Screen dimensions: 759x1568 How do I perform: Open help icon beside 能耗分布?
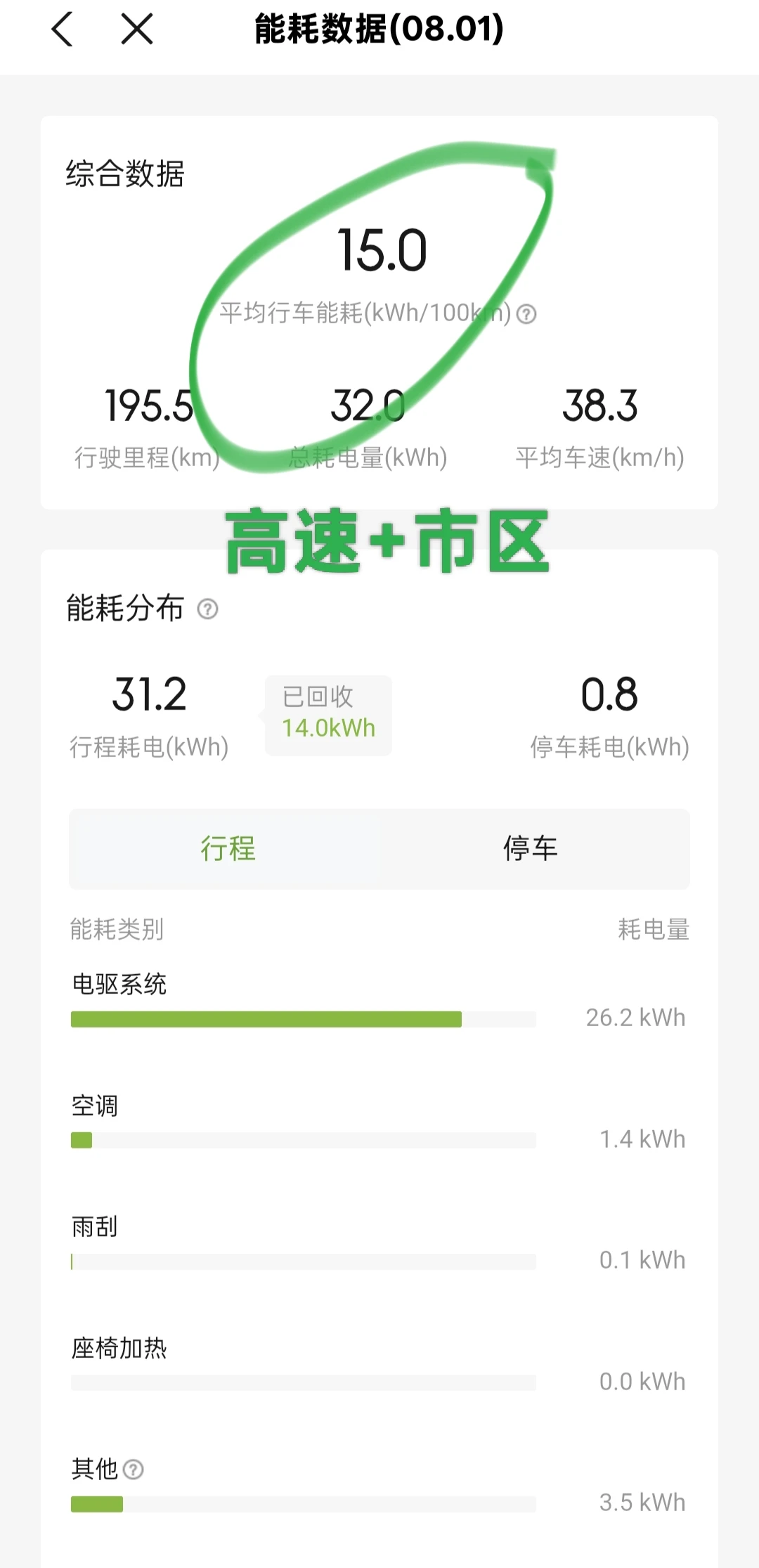[x=207, y=609]
